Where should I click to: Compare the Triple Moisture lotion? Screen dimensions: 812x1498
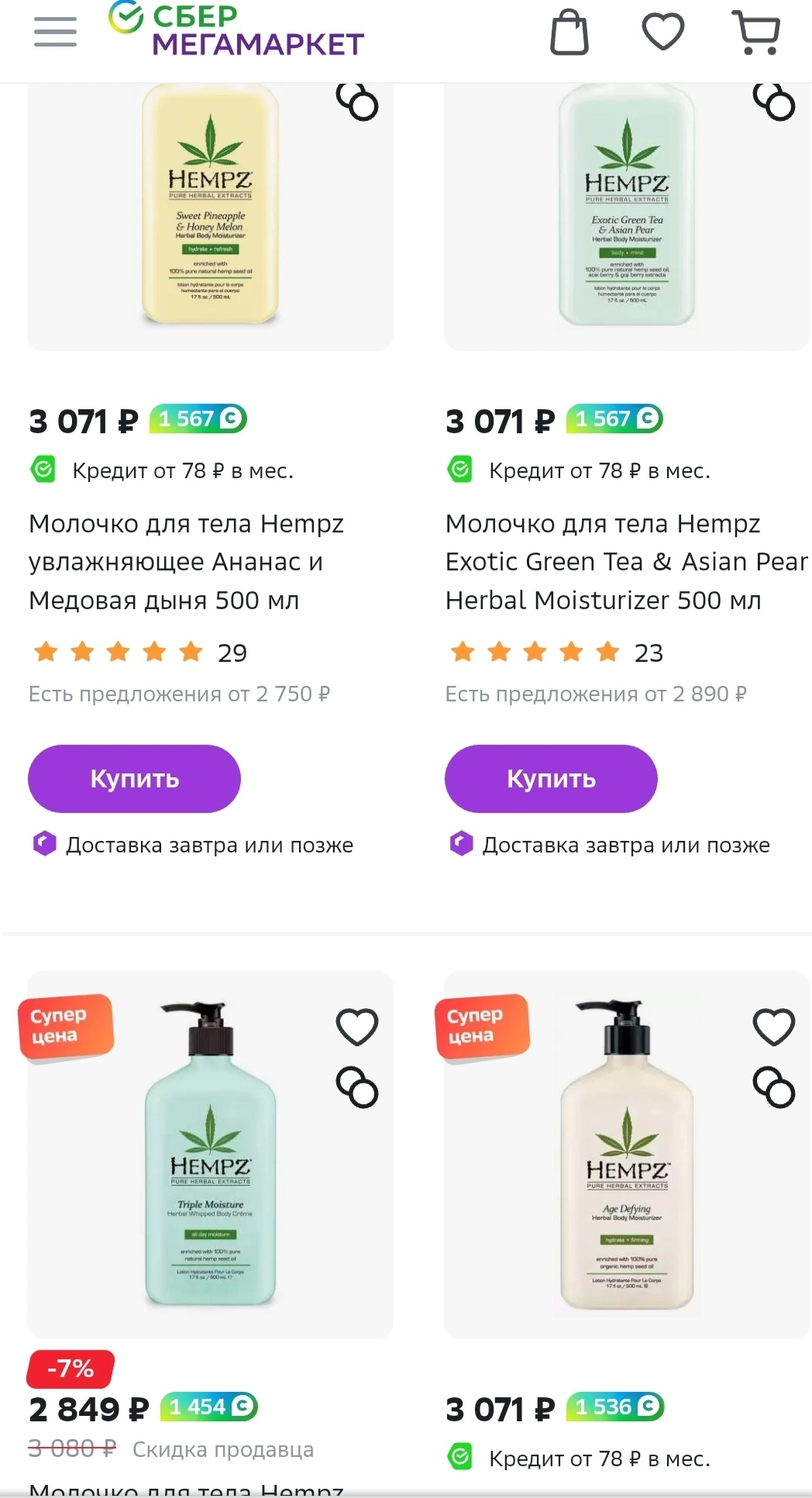click(357, 1087)
